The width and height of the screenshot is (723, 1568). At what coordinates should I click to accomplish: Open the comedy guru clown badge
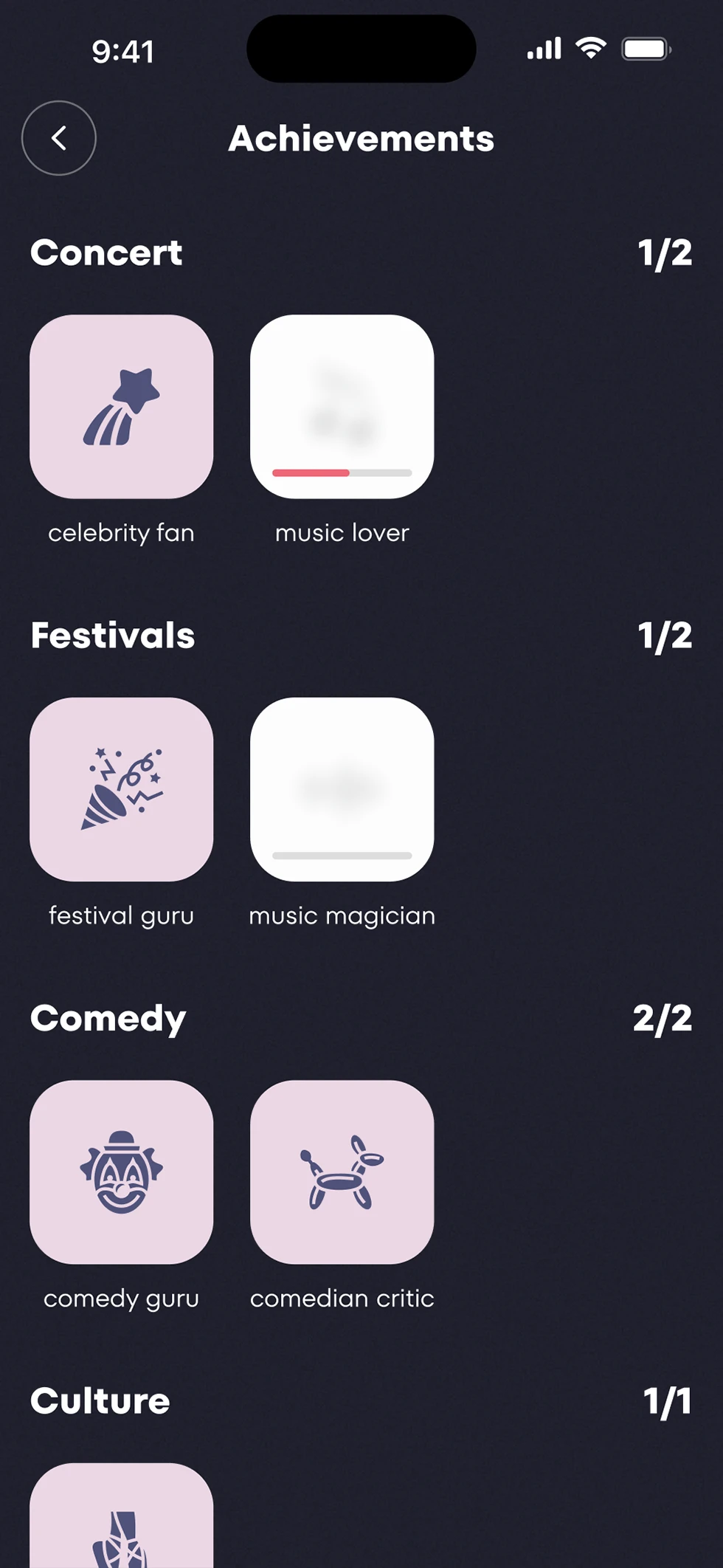[122, 1172]
